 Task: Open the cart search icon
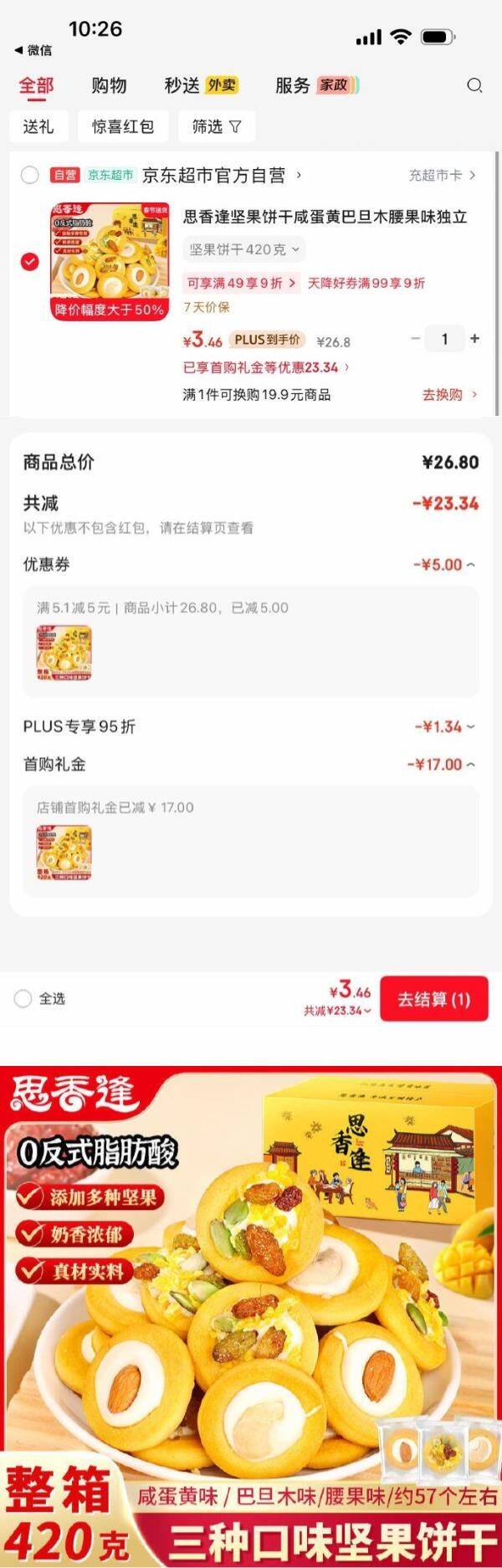click(474, 85)
